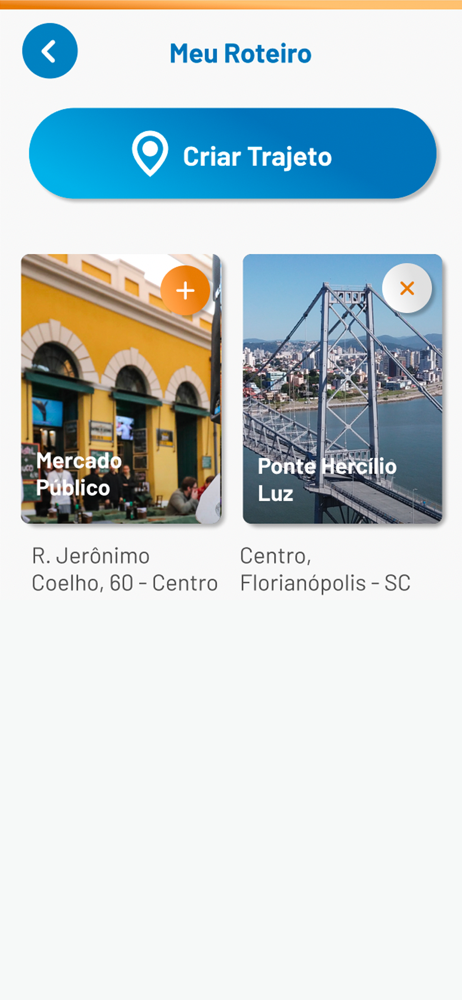This screenshot has width=462, height=1000.
Task: Open the Mercado Público card
Action: [121, 389]
